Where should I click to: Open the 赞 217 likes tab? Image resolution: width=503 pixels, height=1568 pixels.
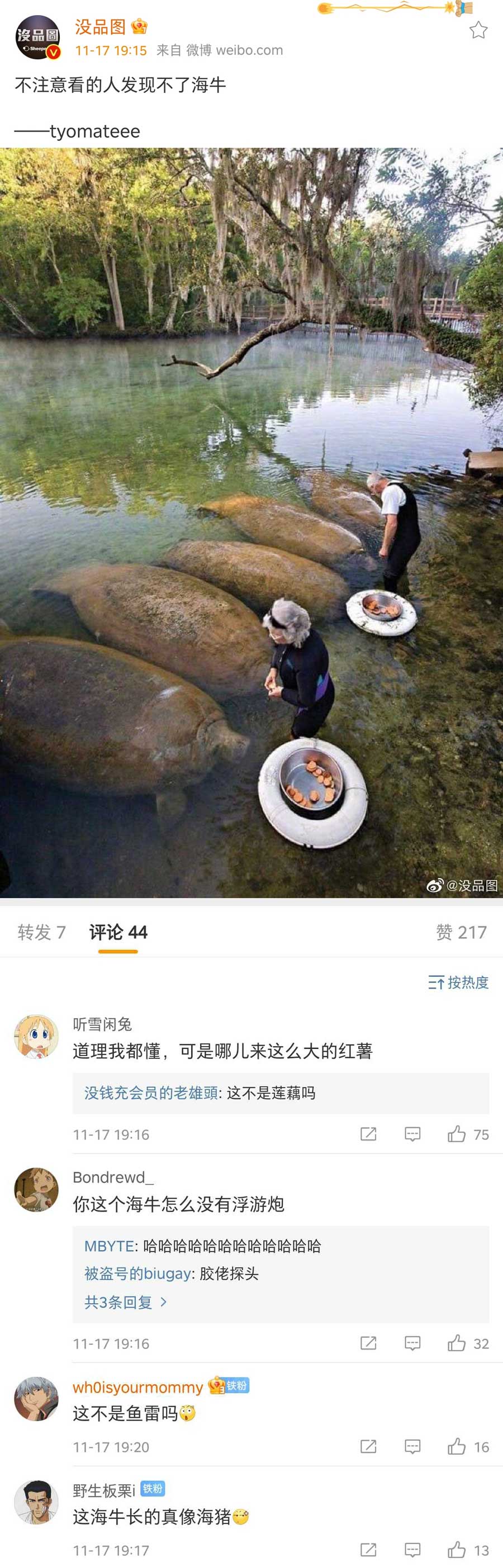(x=461, y=932)
